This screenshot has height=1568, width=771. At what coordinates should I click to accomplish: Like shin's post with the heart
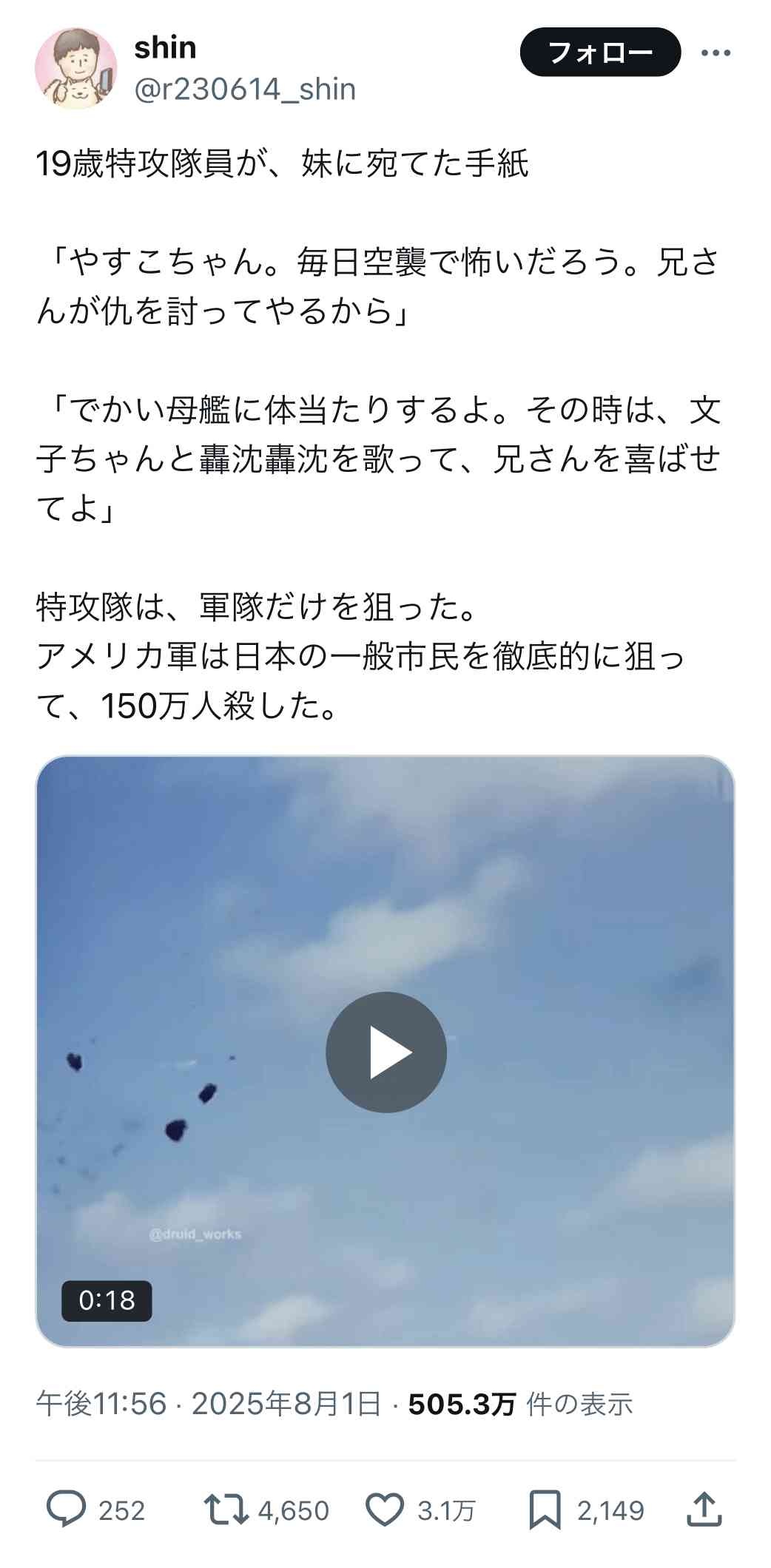click(x=385, y=1510)
